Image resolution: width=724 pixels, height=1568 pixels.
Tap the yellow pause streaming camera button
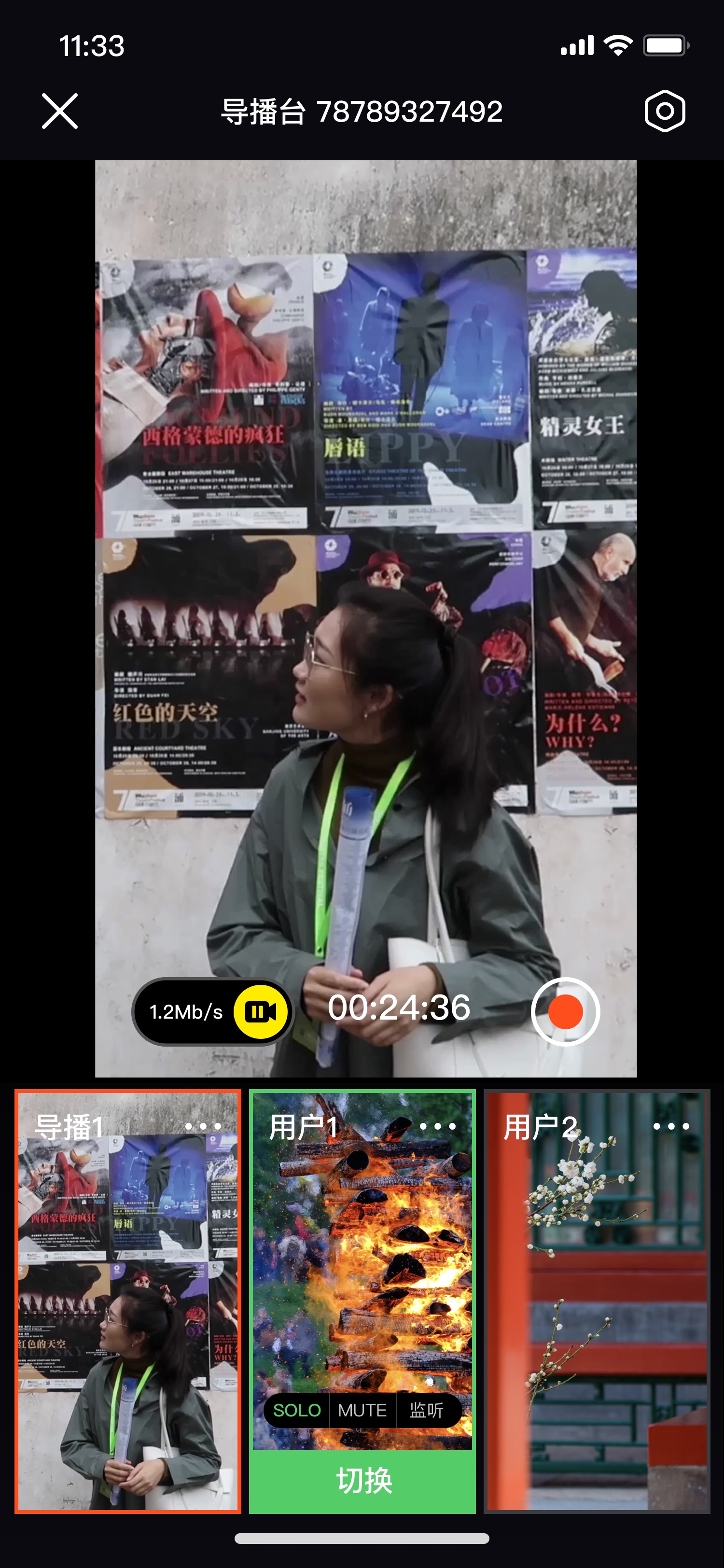[261, 1011]
